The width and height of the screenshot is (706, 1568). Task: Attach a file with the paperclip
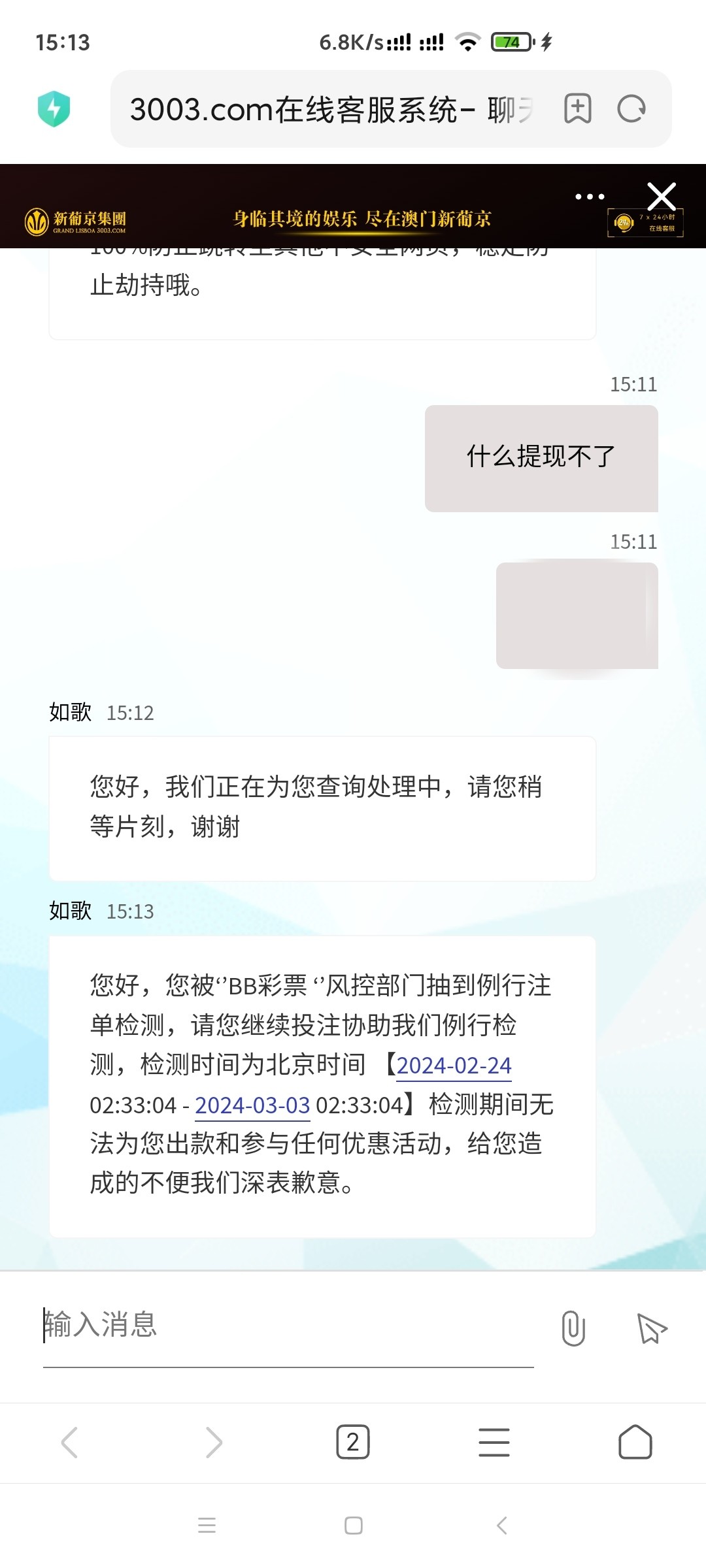[573, 1328]
